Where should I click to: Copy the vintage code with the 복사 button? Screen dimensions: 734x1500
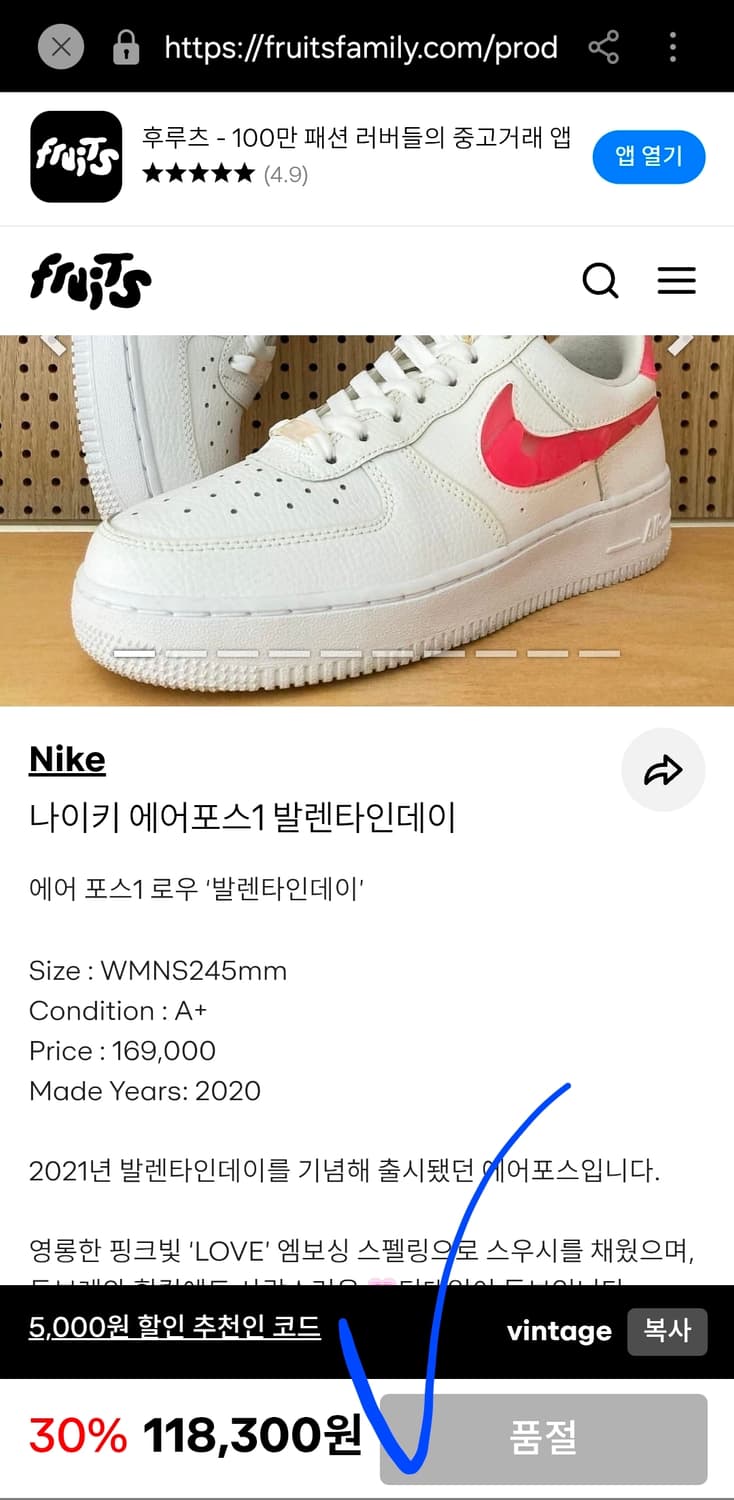667,1331
